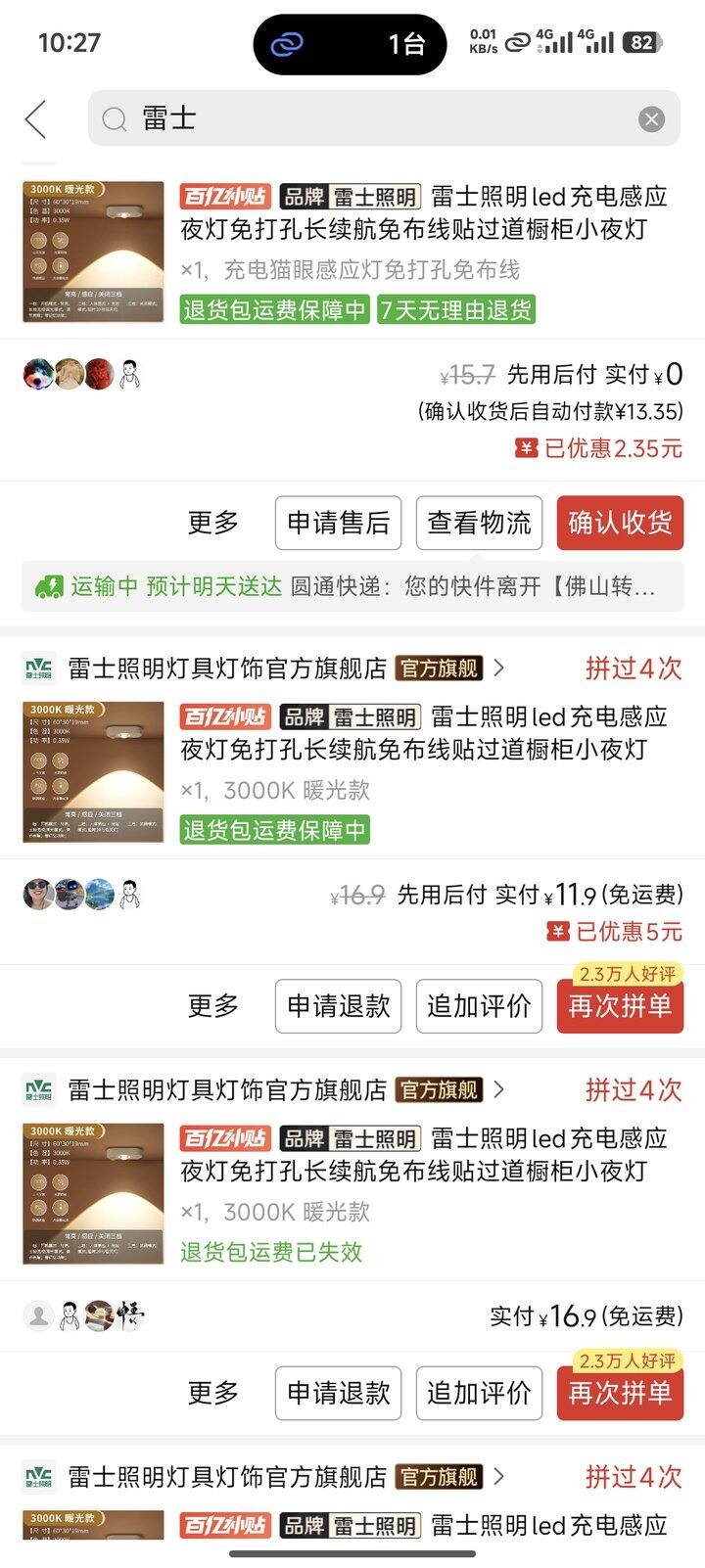Open 更多 options on the first order
This screenshot has width=705, height=1568.
211,523
